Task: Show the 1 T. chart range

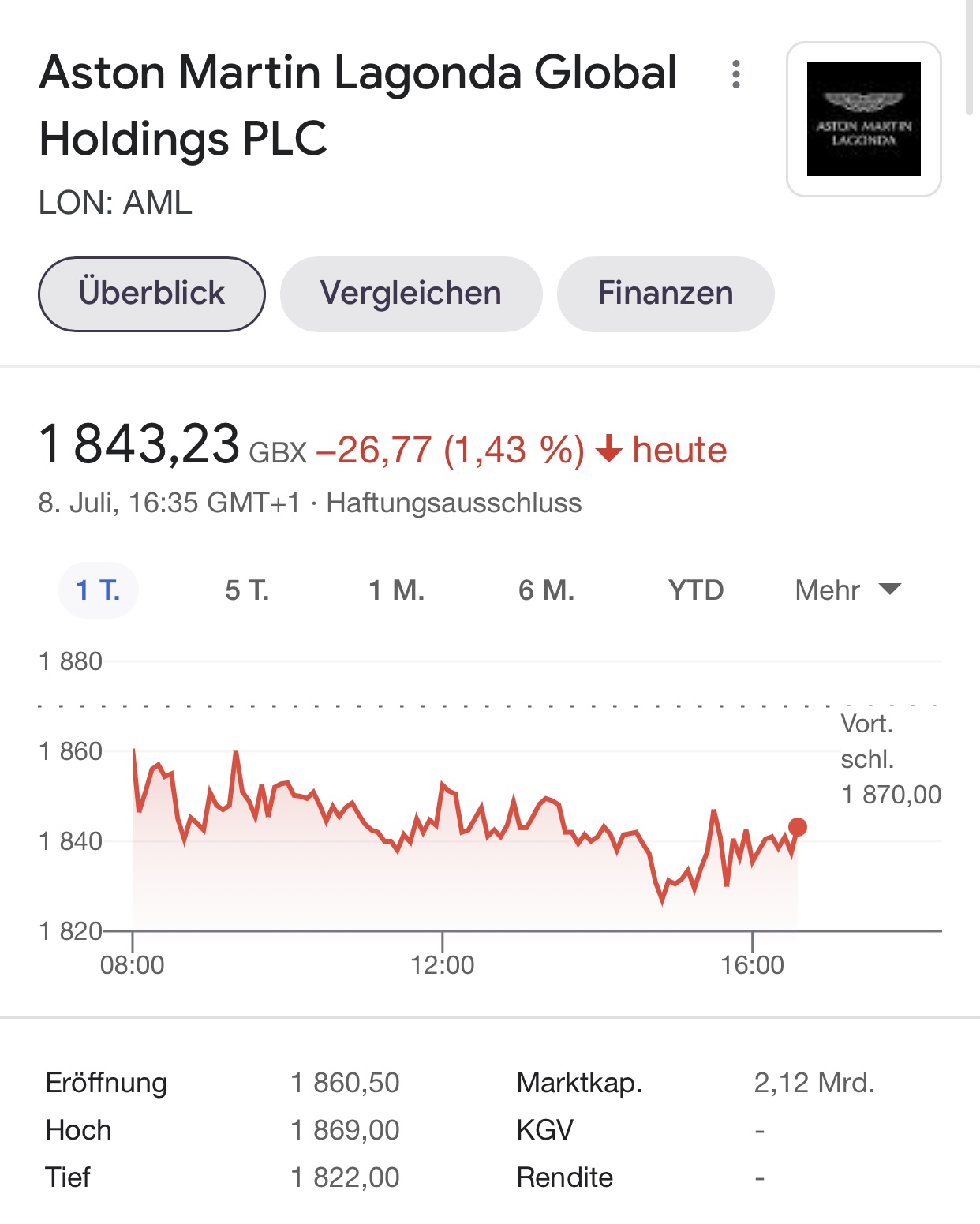Action: tap(99, 590)
